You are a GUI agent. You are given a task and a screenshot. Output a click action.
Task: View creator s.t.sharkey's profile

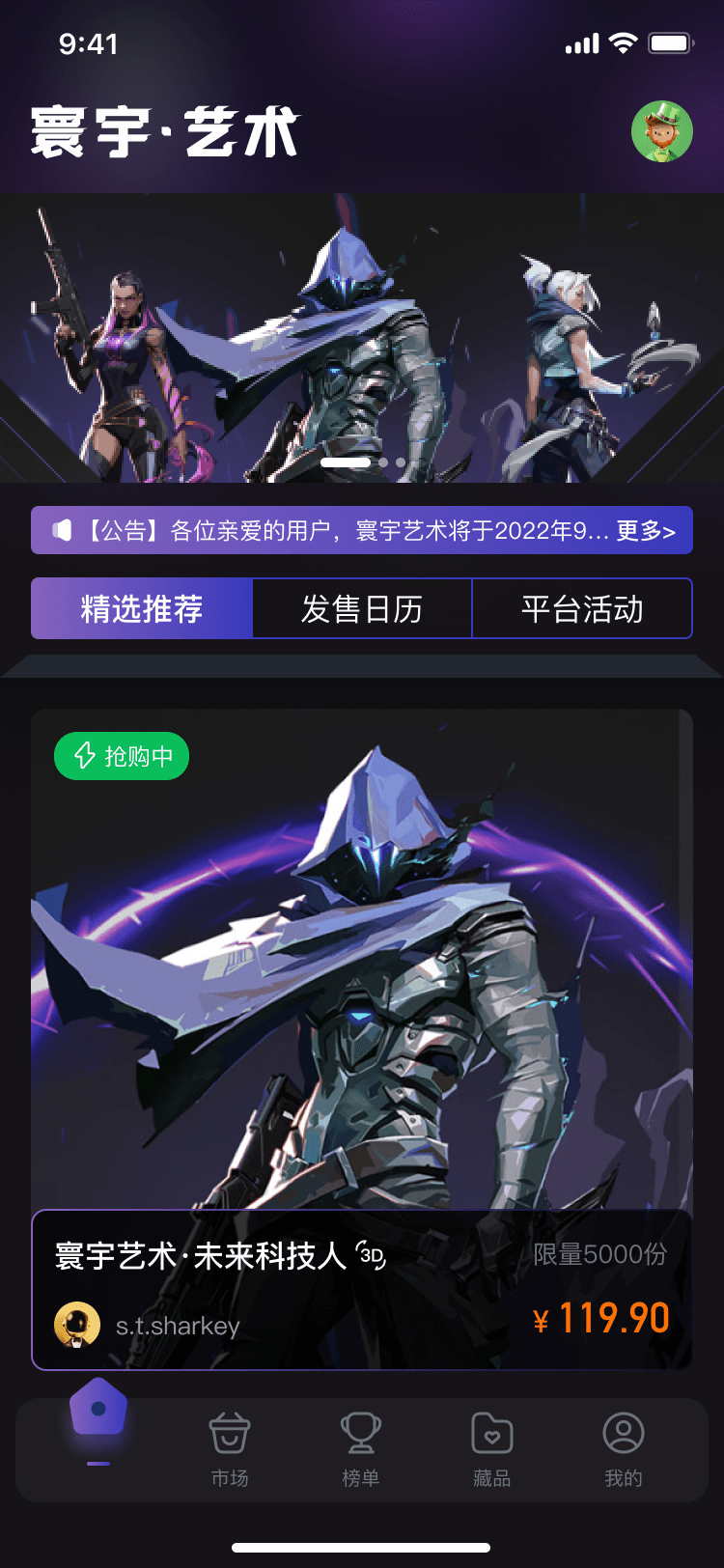tap(145, 1326)
